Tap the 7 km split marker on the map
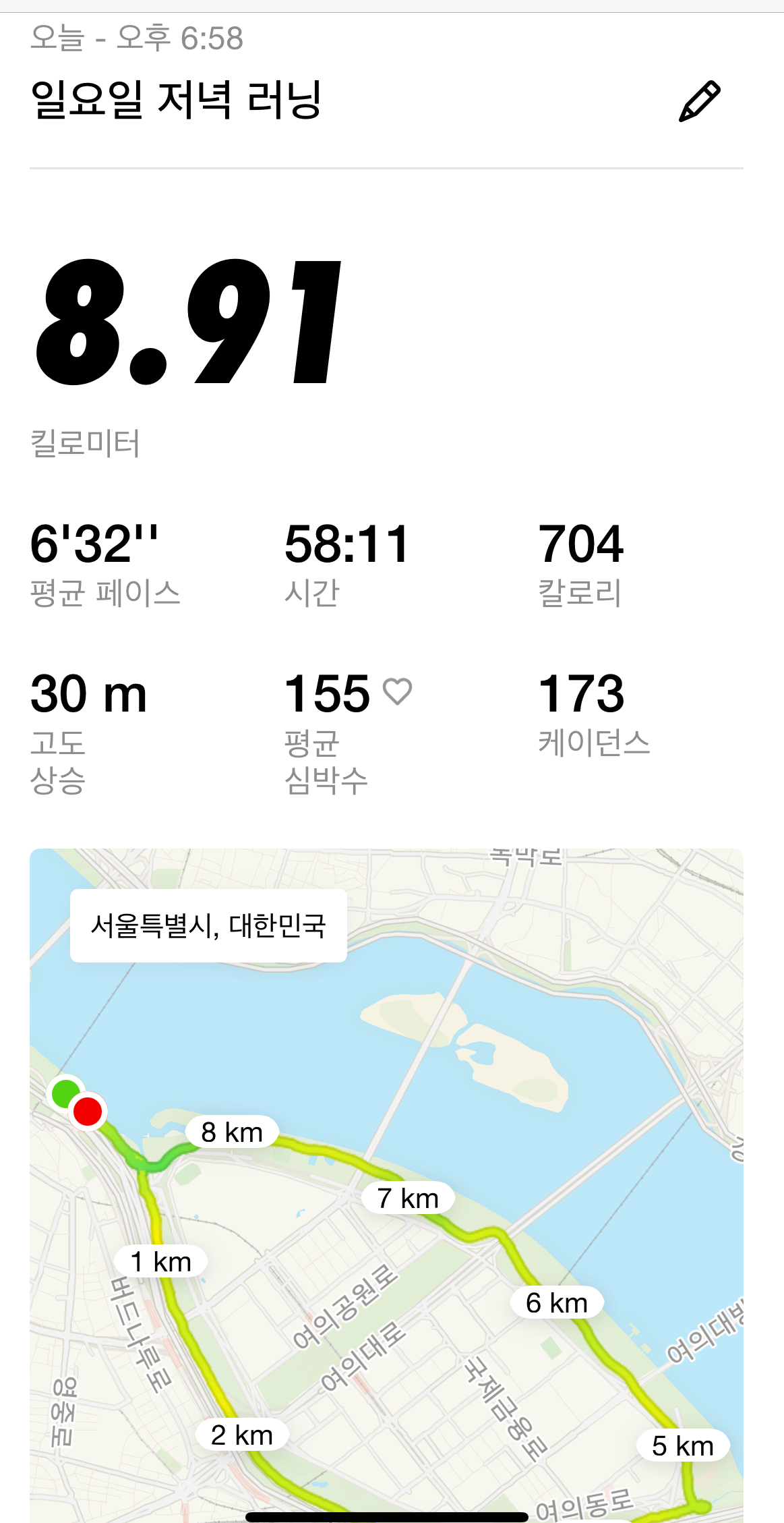The width and height of the screenshot is (784, 1523). pos(409,1199)
